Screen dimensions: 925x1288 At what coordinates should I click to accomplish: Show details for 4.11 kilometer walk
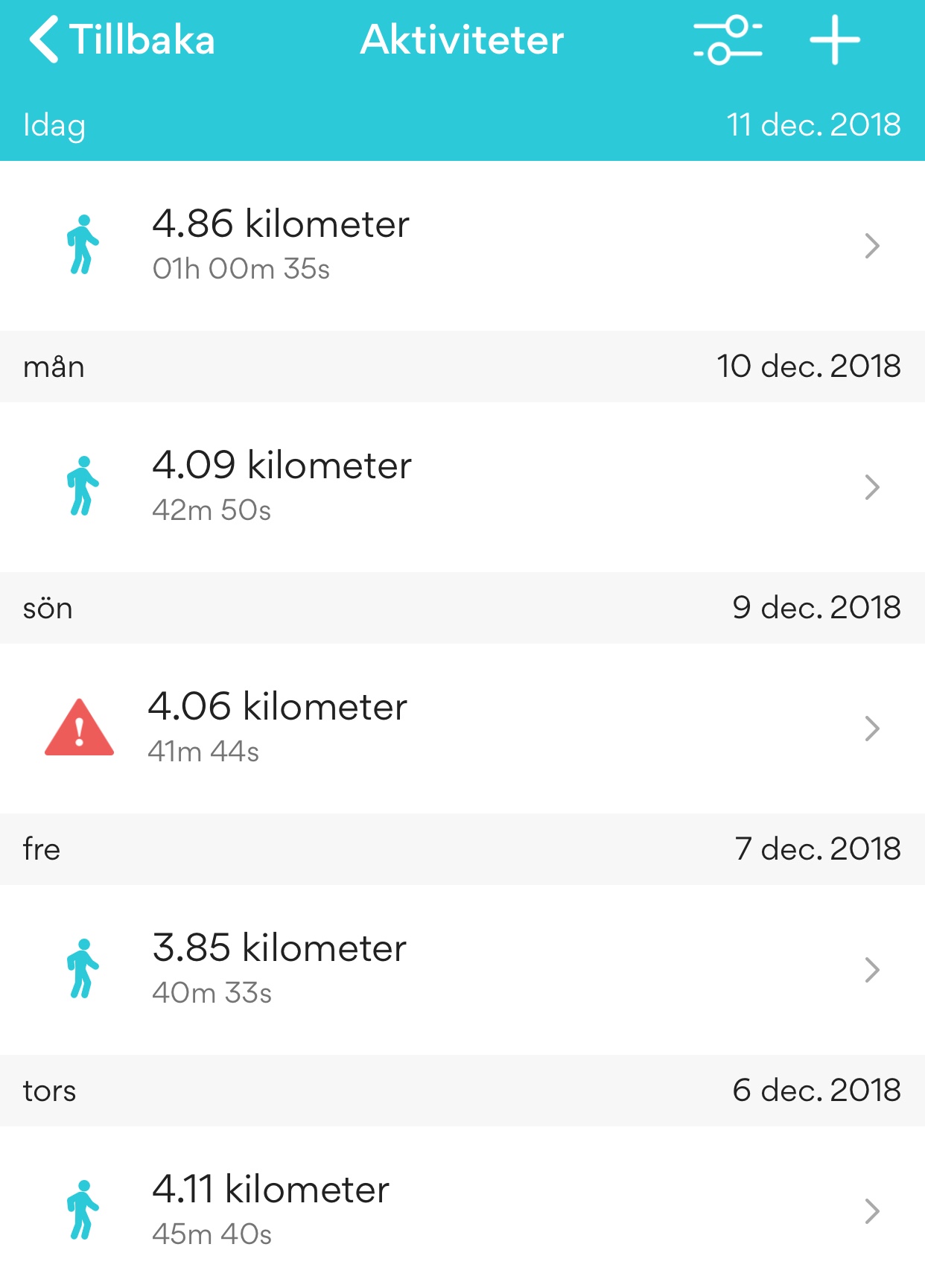[462, 1211]
